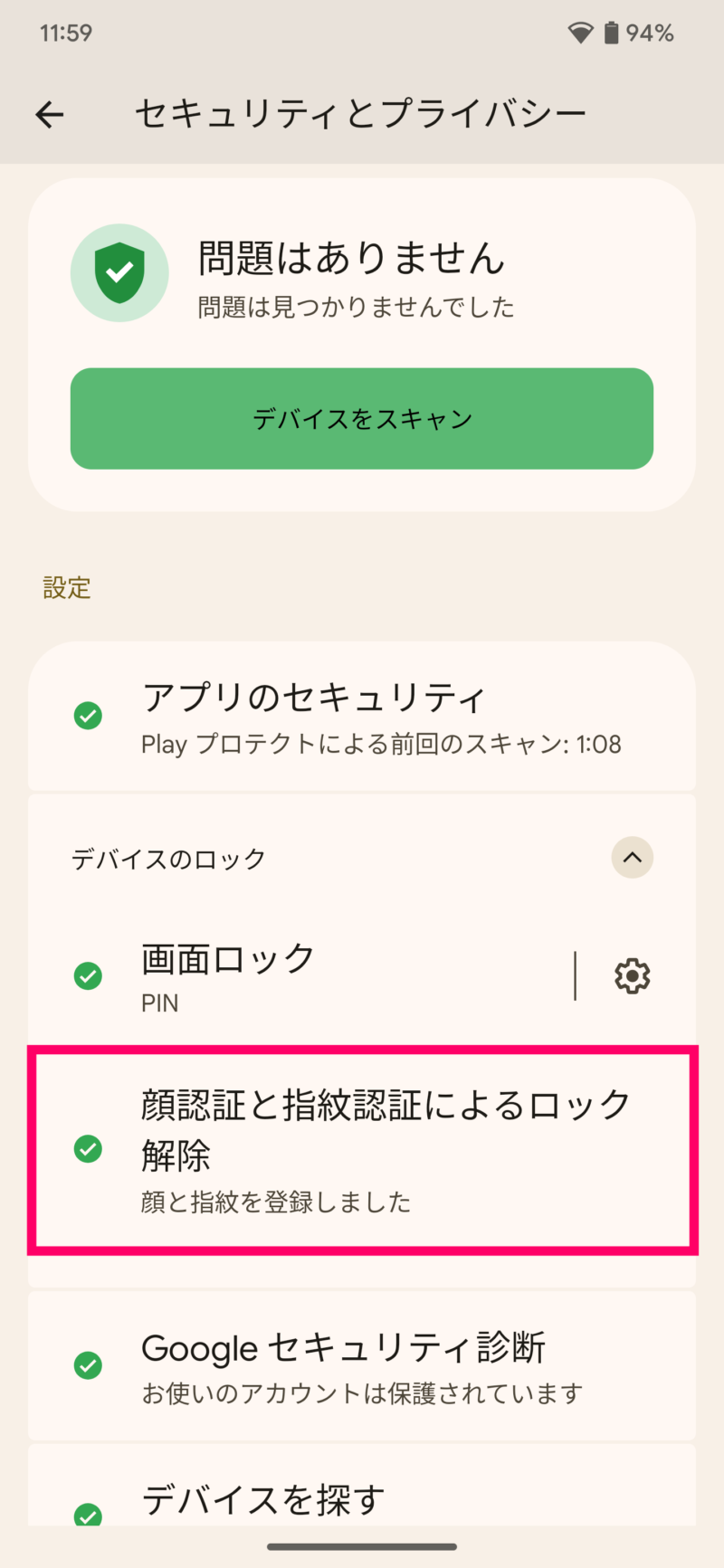
Task: Tap the デバイスをスキャン button
Action: pos(362,418)
